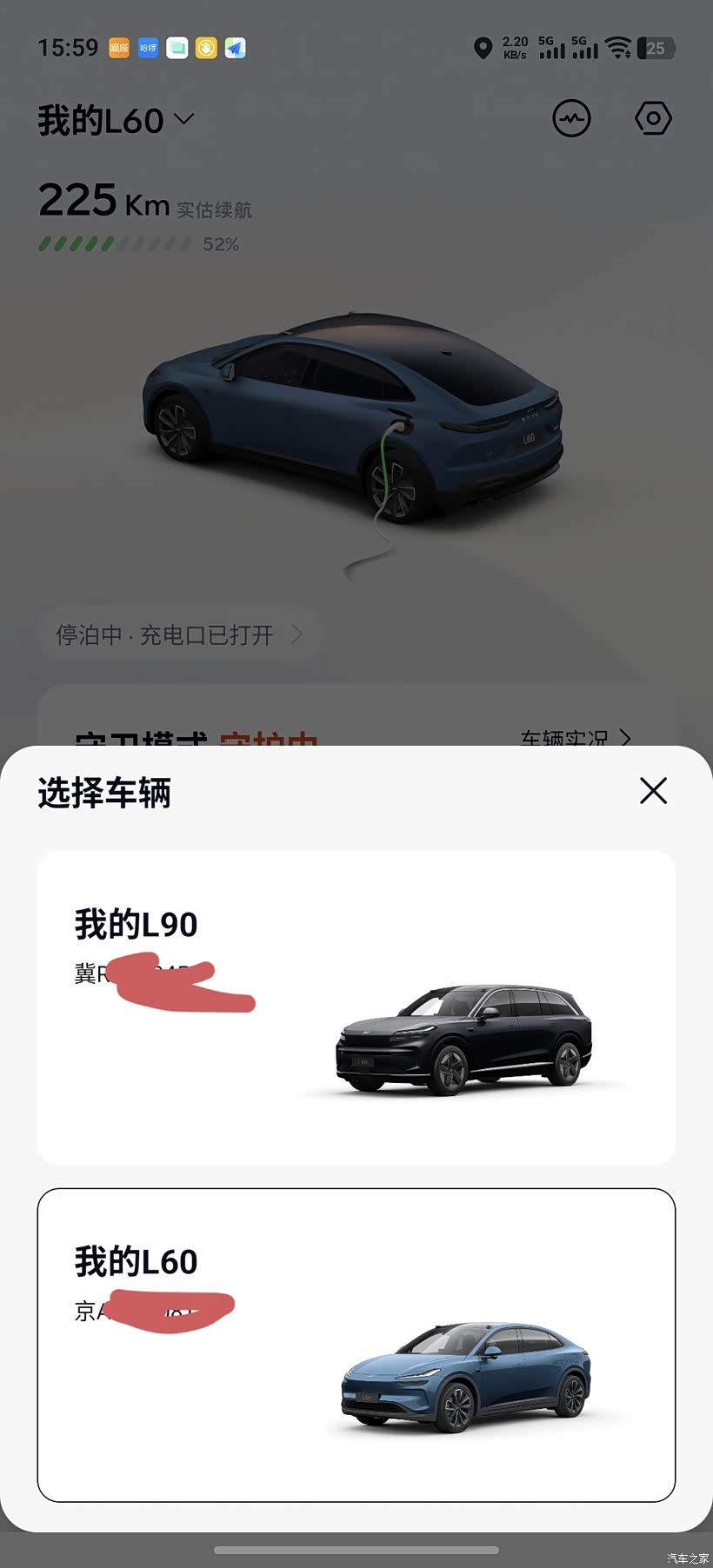Select the 我的L60 vehicle card
Image resolution: width=713 pixels, height=1568 pixels.
point(356,1345)
